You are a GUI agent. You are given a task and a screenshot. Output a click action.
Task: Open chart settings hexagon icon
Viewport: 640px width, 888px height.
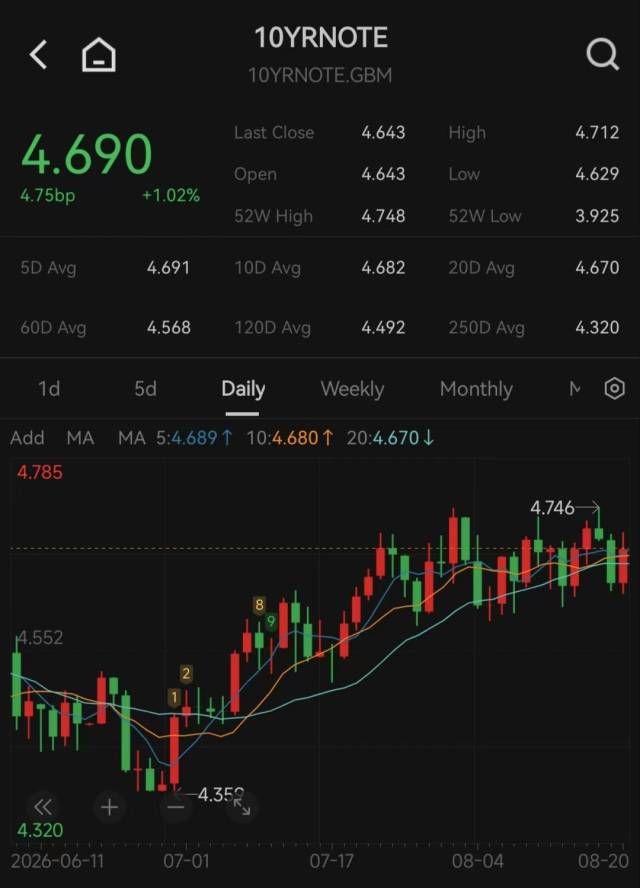pyautogui.click(x=615, y=389)
